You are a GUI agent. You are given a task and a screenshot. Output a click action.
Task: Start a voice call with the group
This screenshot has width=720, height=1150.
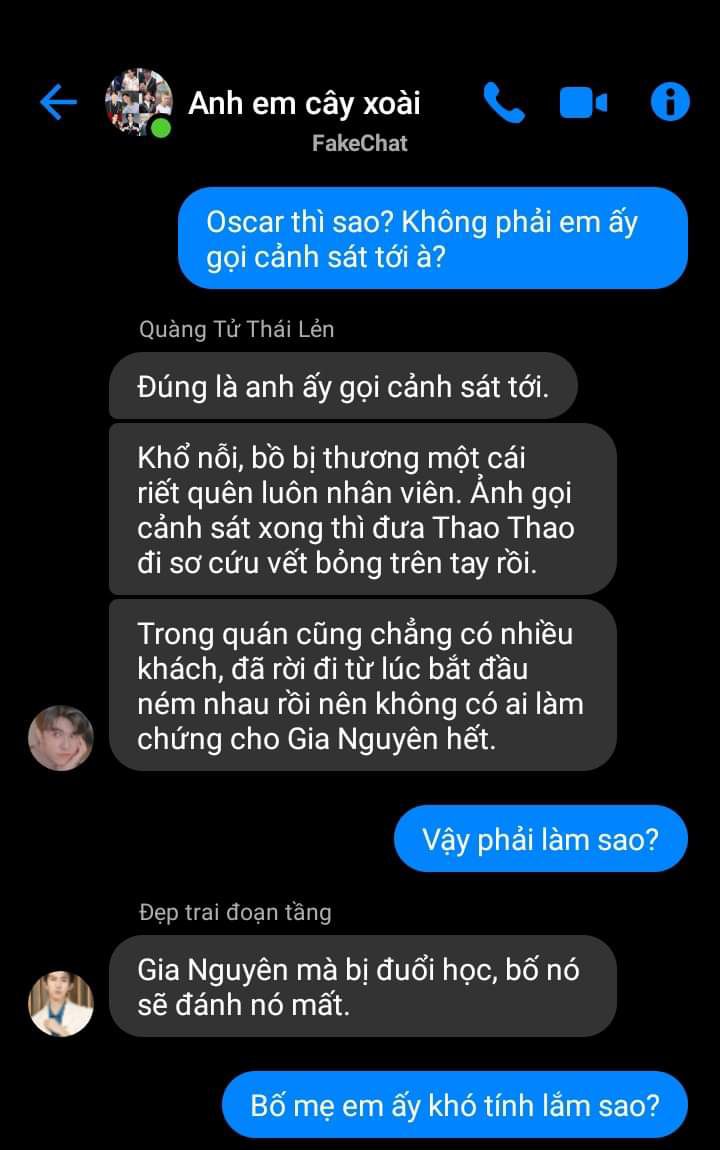[503, 102]
